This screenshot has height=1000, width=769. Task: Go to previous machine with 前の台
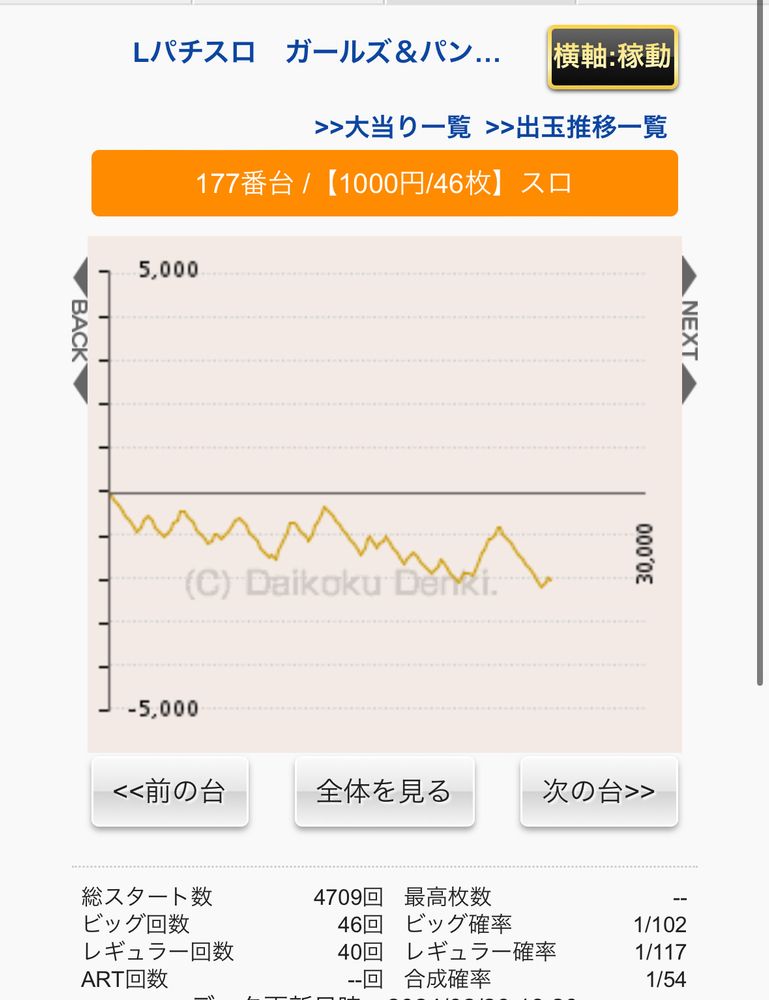coord(170,791)
